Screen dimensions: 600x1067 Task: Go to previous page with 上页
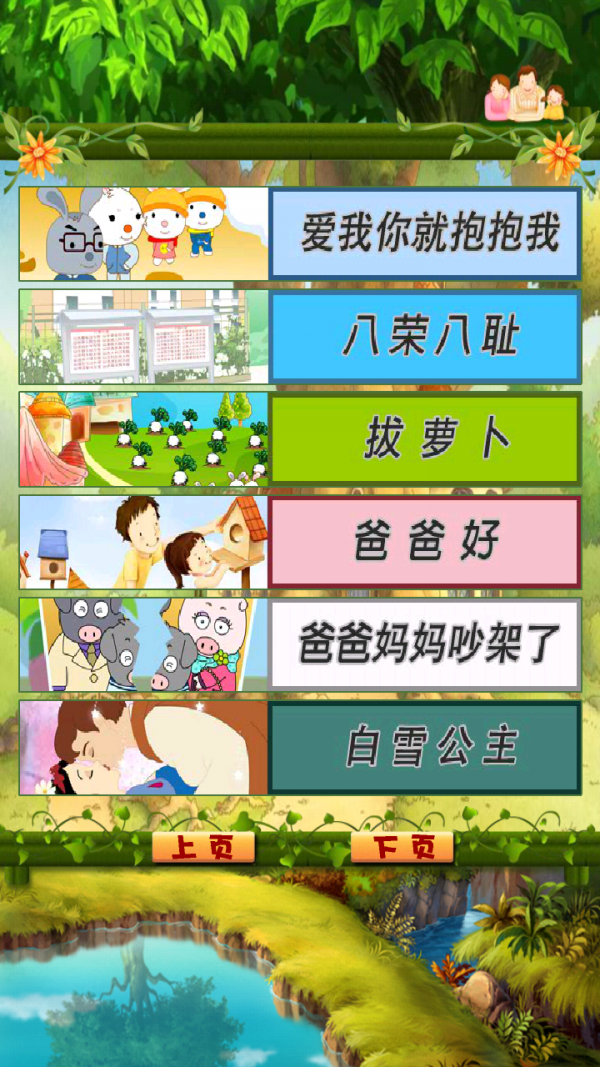point(203,848)
